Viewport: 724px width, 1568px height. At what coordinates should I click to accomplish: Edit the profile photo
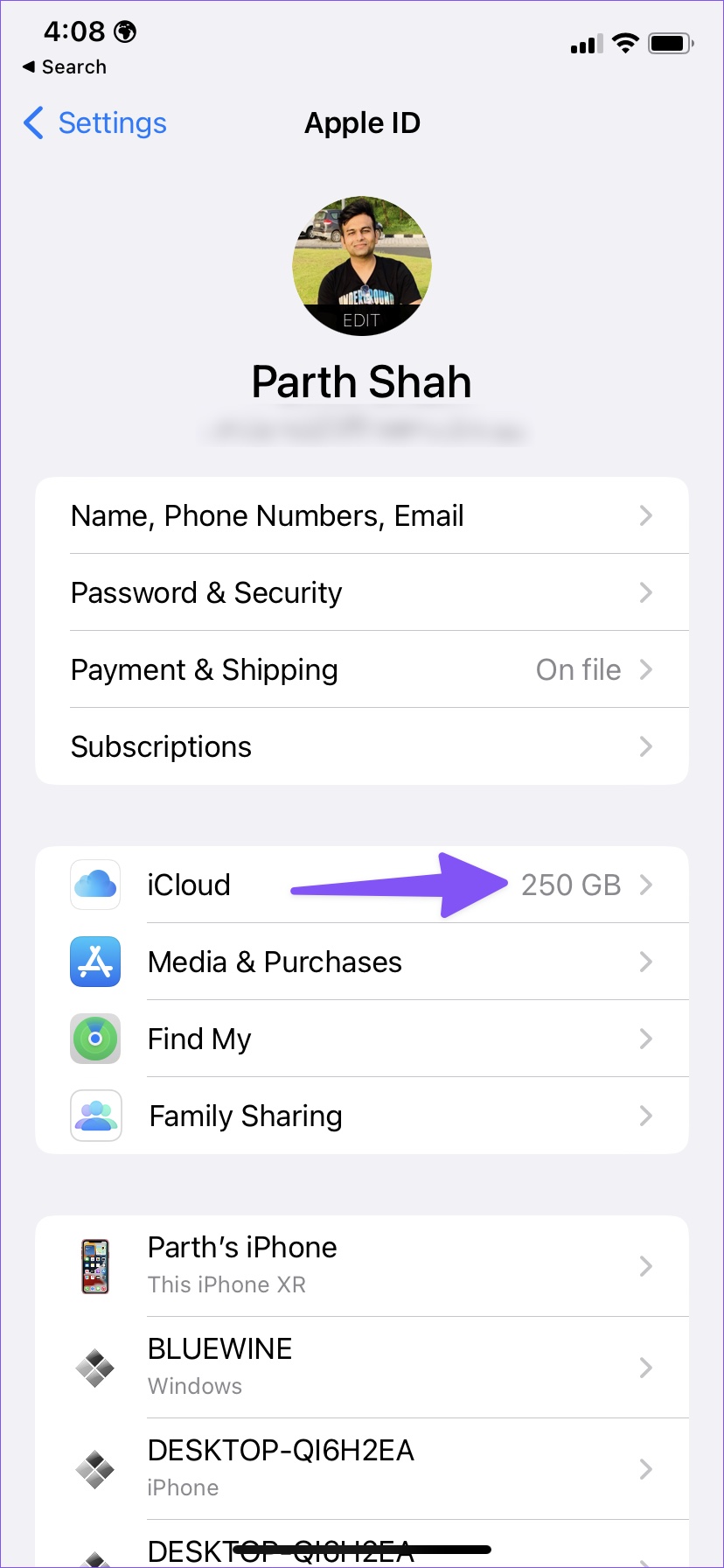[361, 319]
